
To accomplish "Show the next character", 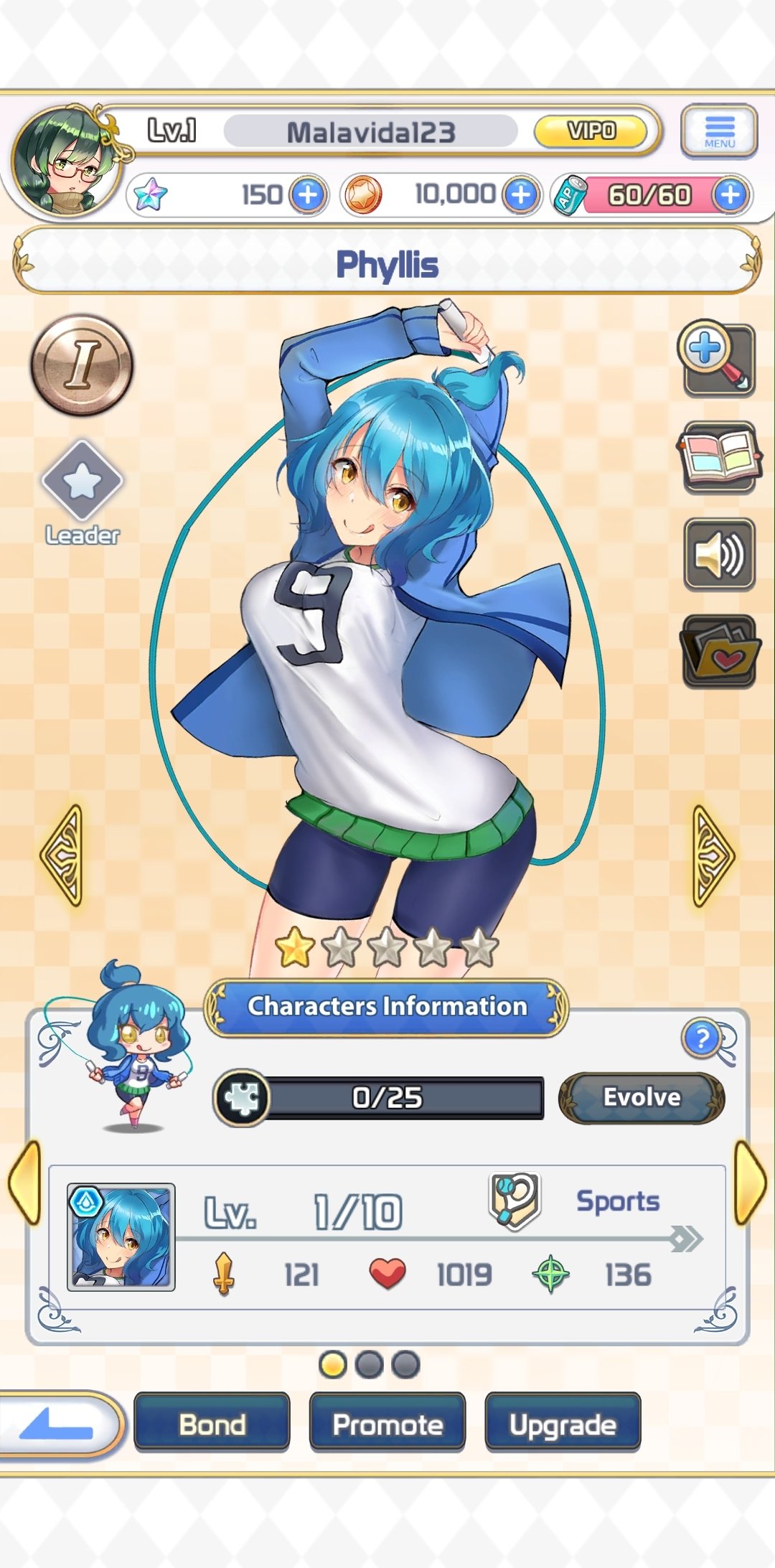I will [x=712, y=855].
